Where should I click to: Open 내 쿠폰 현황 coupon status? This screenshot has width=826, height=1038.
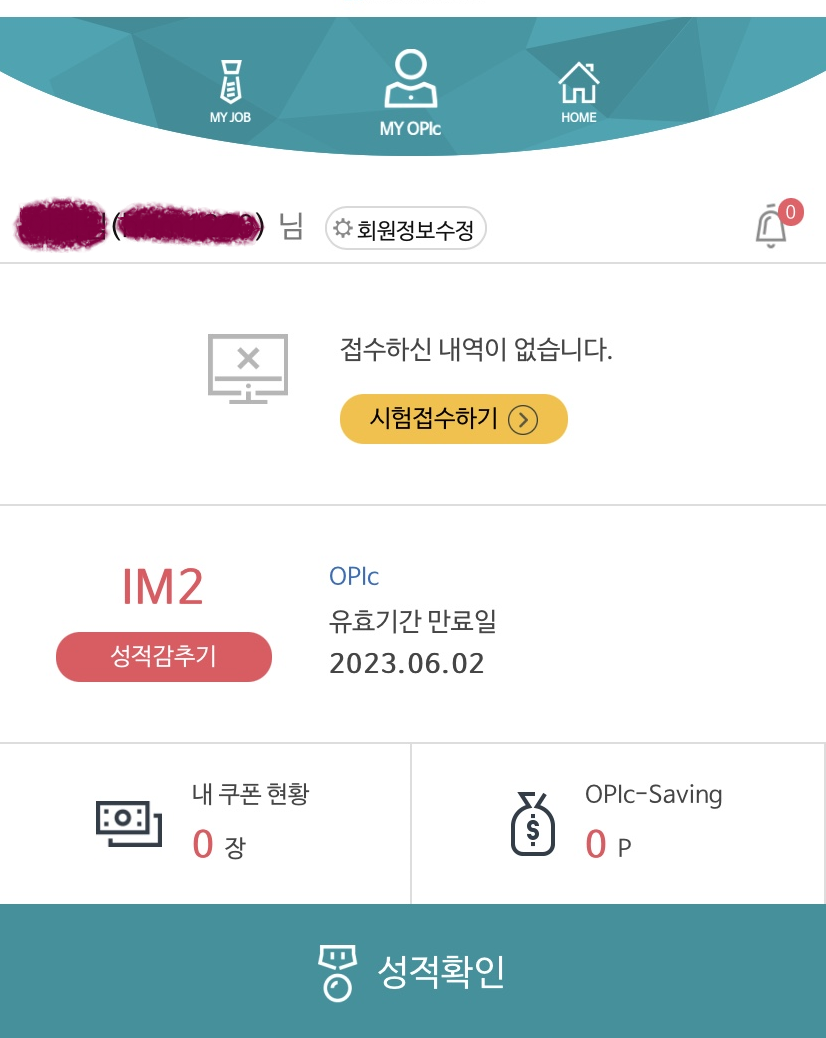[205, 823]
